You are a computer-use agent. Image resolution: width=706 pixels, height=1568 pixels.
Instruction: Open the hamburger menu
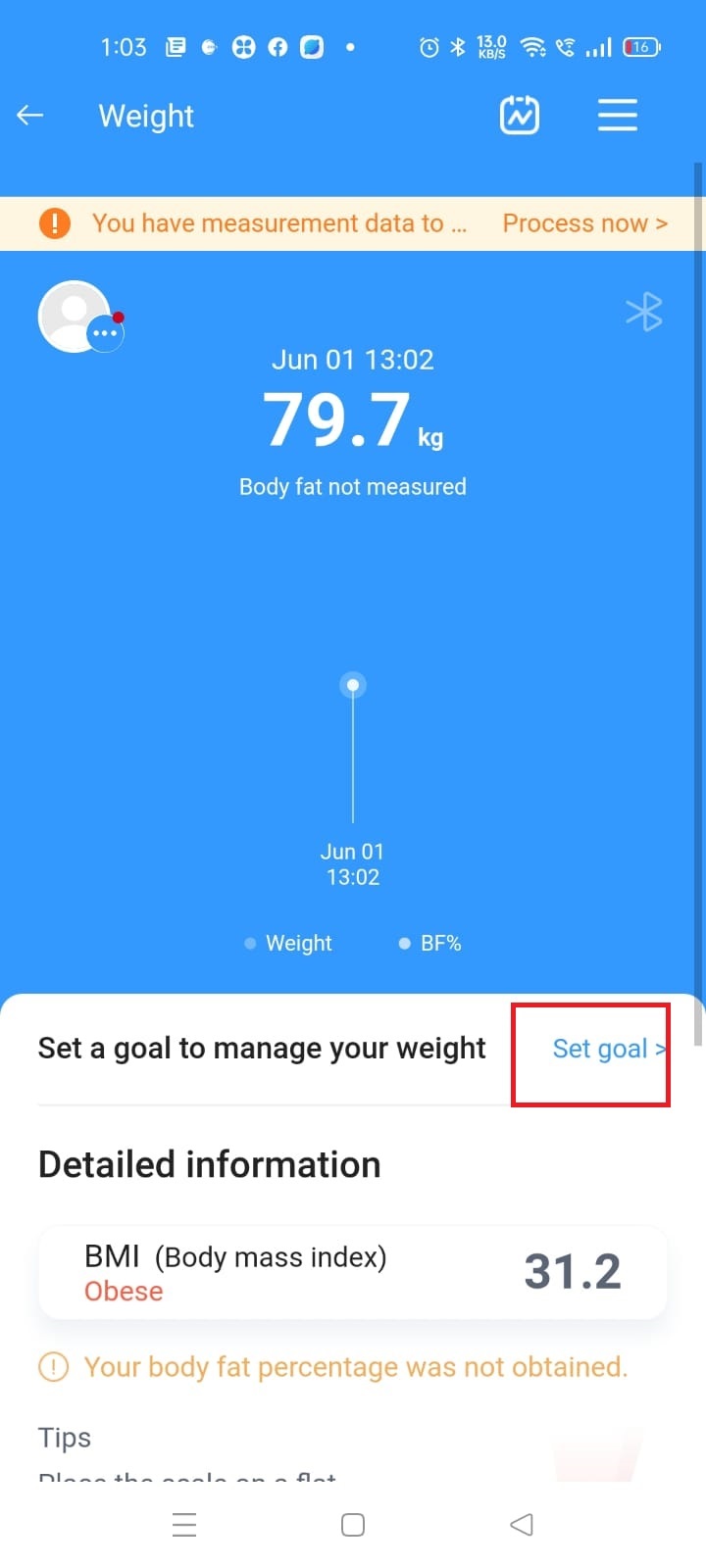pyautogui.click(x=618, y=115)
